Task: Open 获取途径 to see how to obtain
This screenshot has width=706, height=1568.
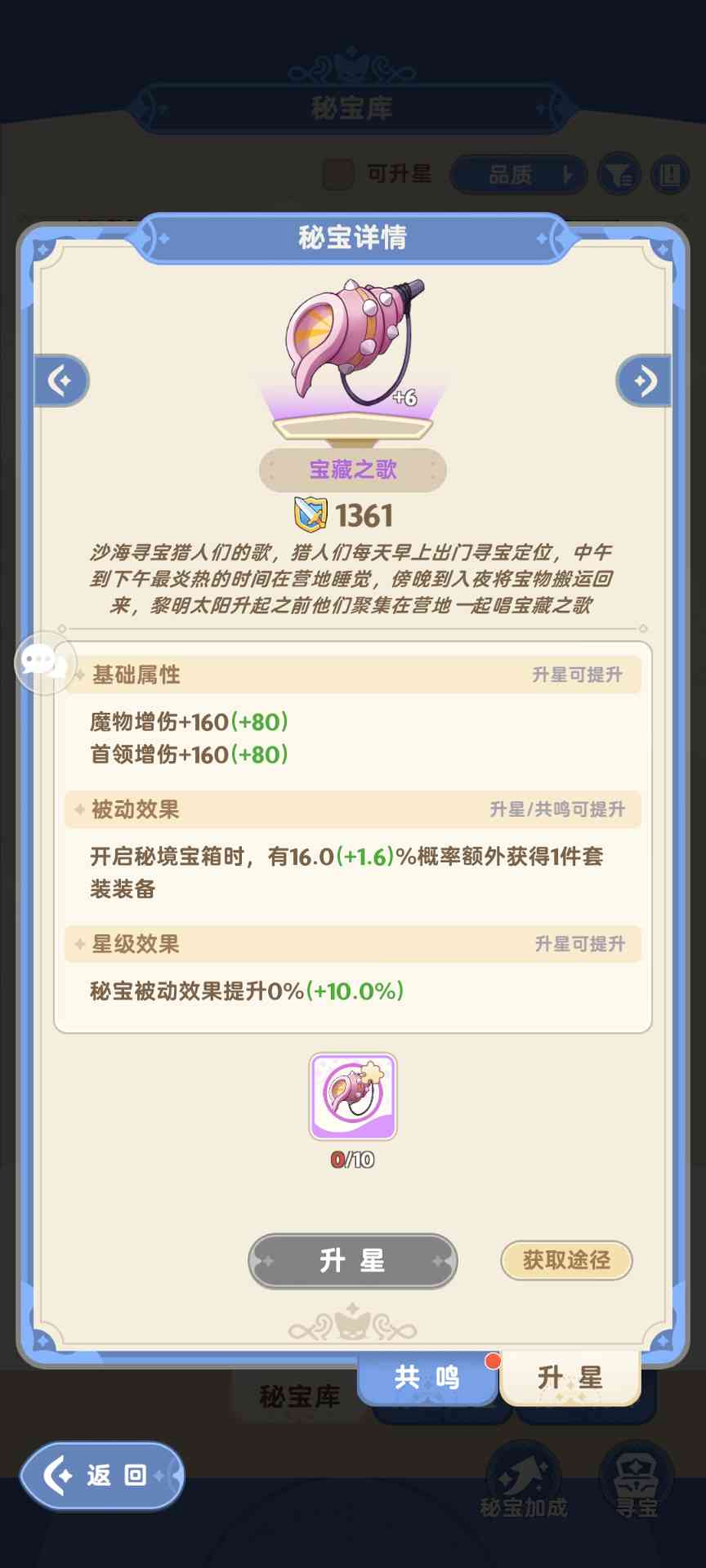Action: 566,1260
